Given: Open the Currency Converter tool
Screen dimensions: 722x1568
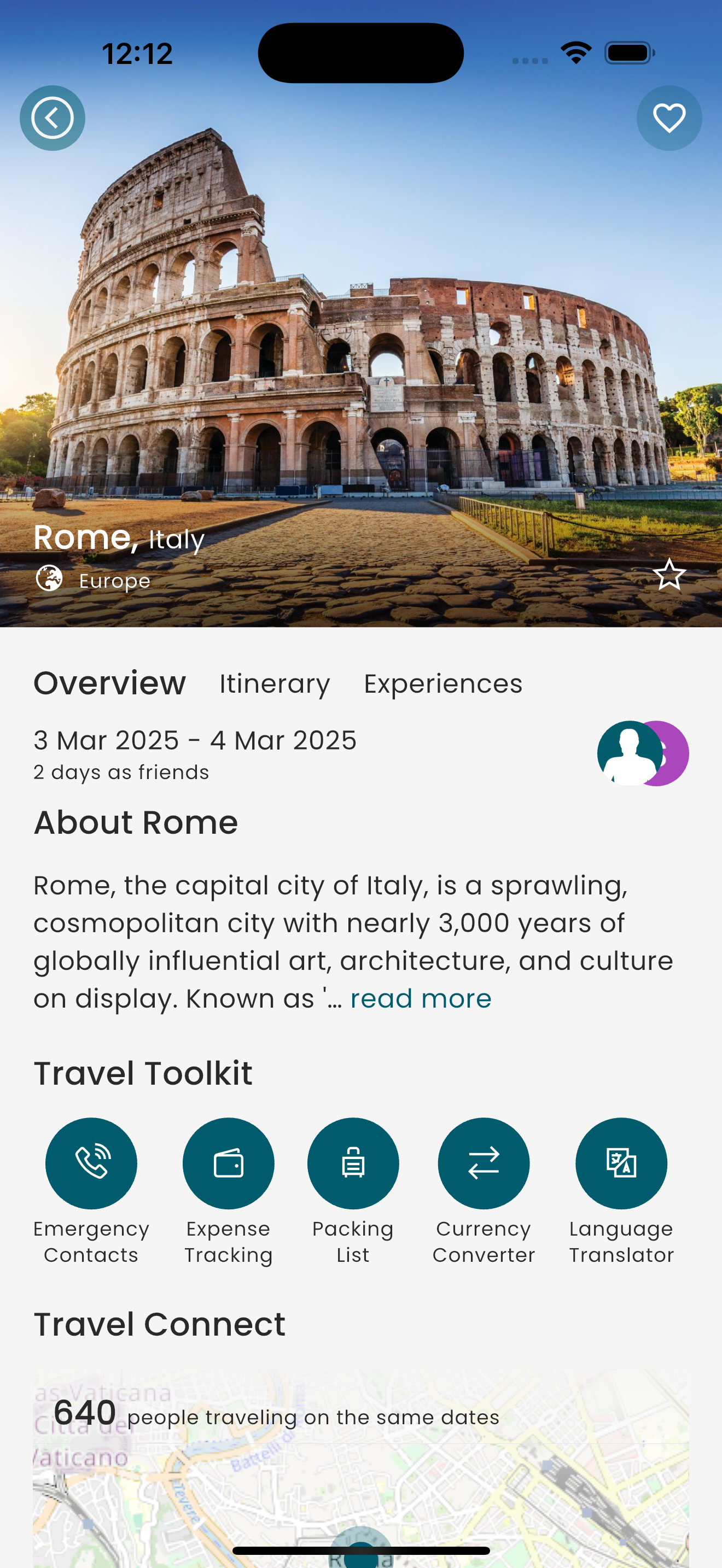Looking at the screenshot, I should (x=484, y=1163).
